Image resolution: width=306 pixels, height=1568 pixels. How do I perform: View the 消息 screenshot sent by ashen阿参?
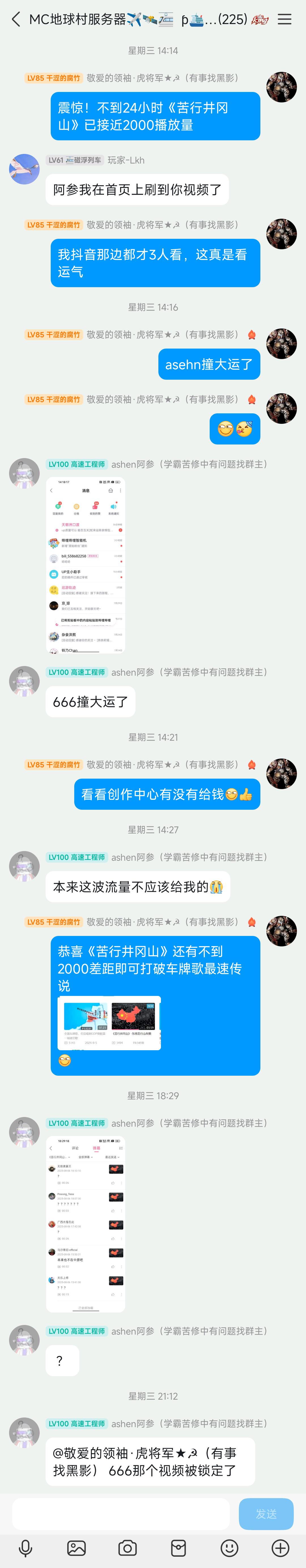pos(86,566)
